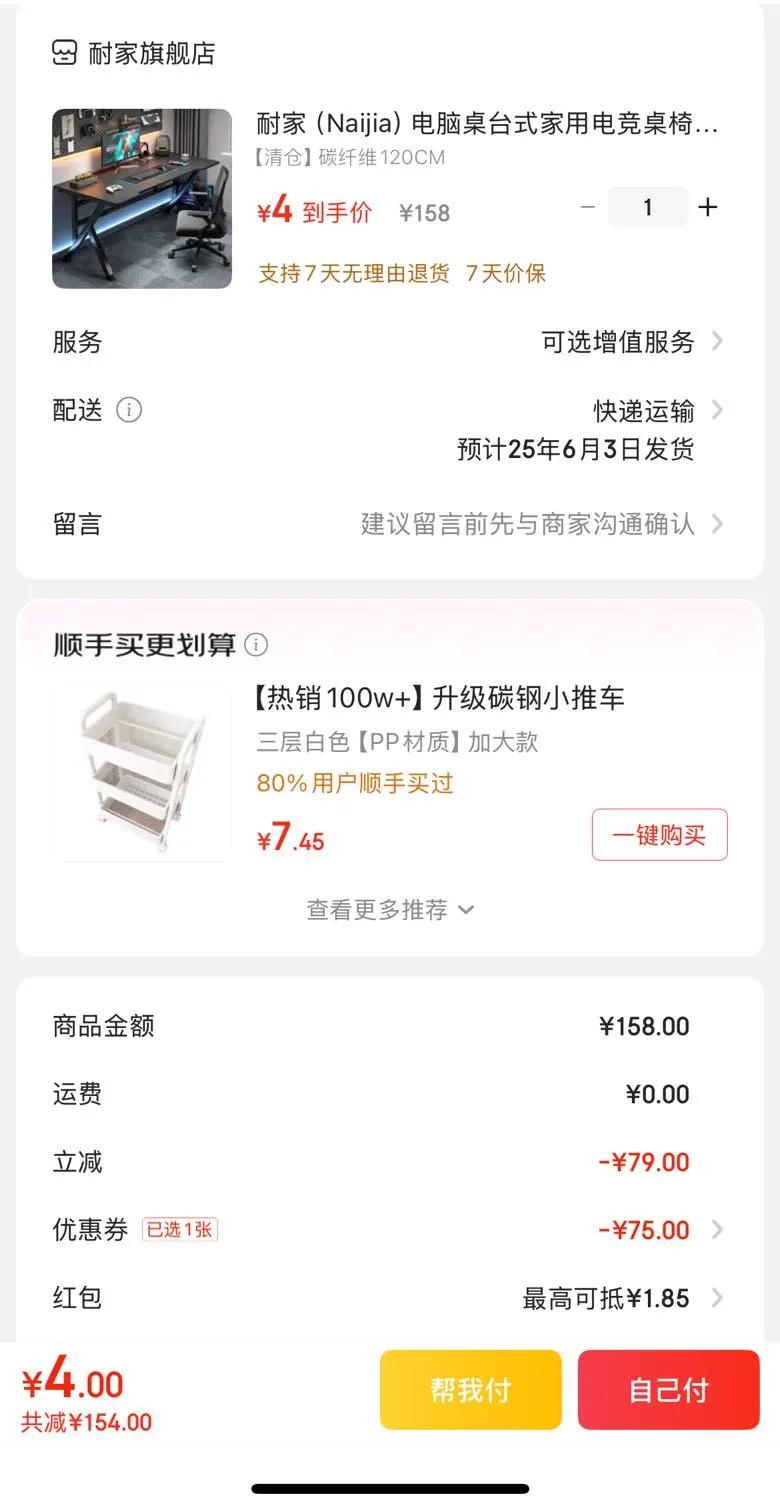Tap the info icon next to 配送

click(x=129, y=410)
